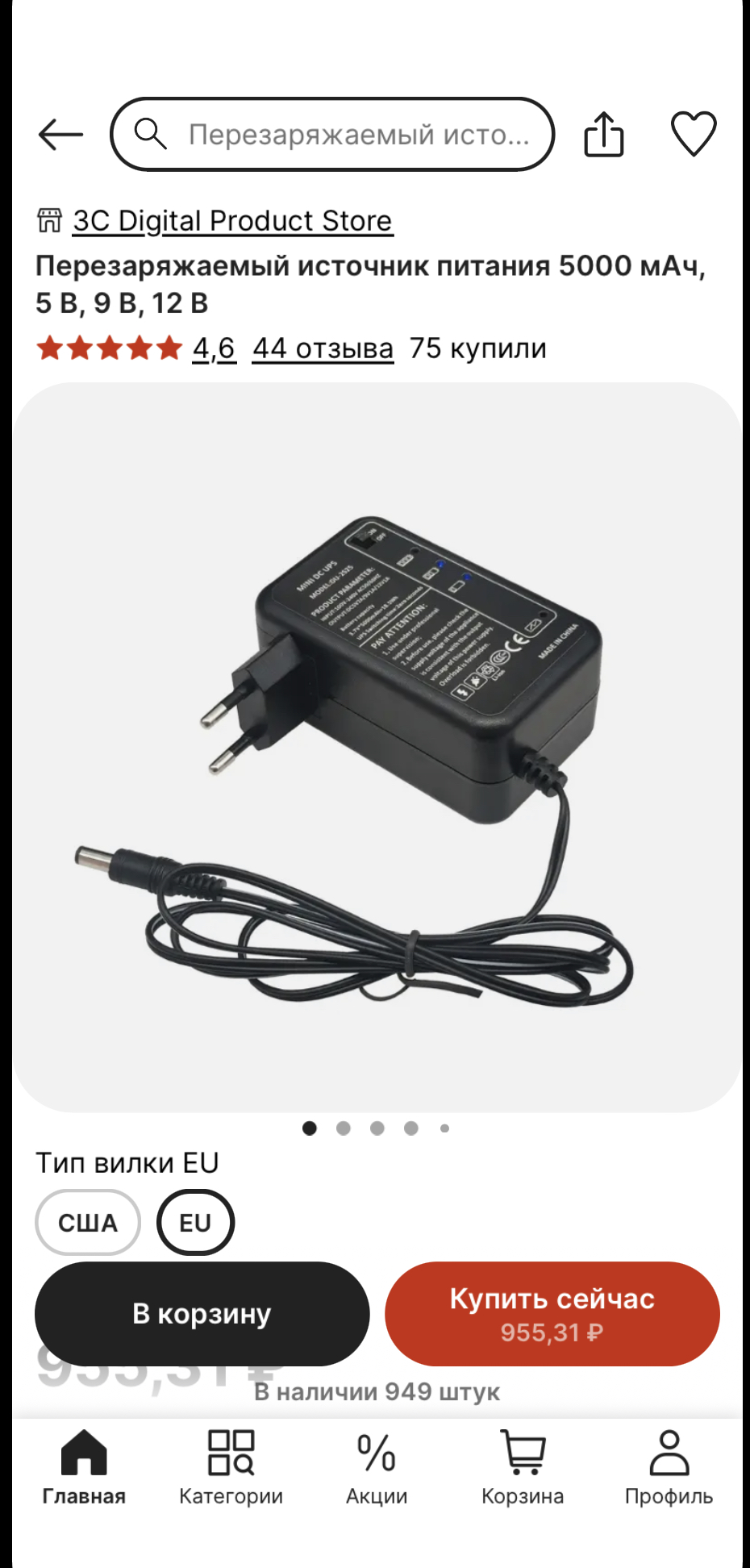
Task: Select the США plug type
Action: pyautogui.click(x=88, y=1223)
